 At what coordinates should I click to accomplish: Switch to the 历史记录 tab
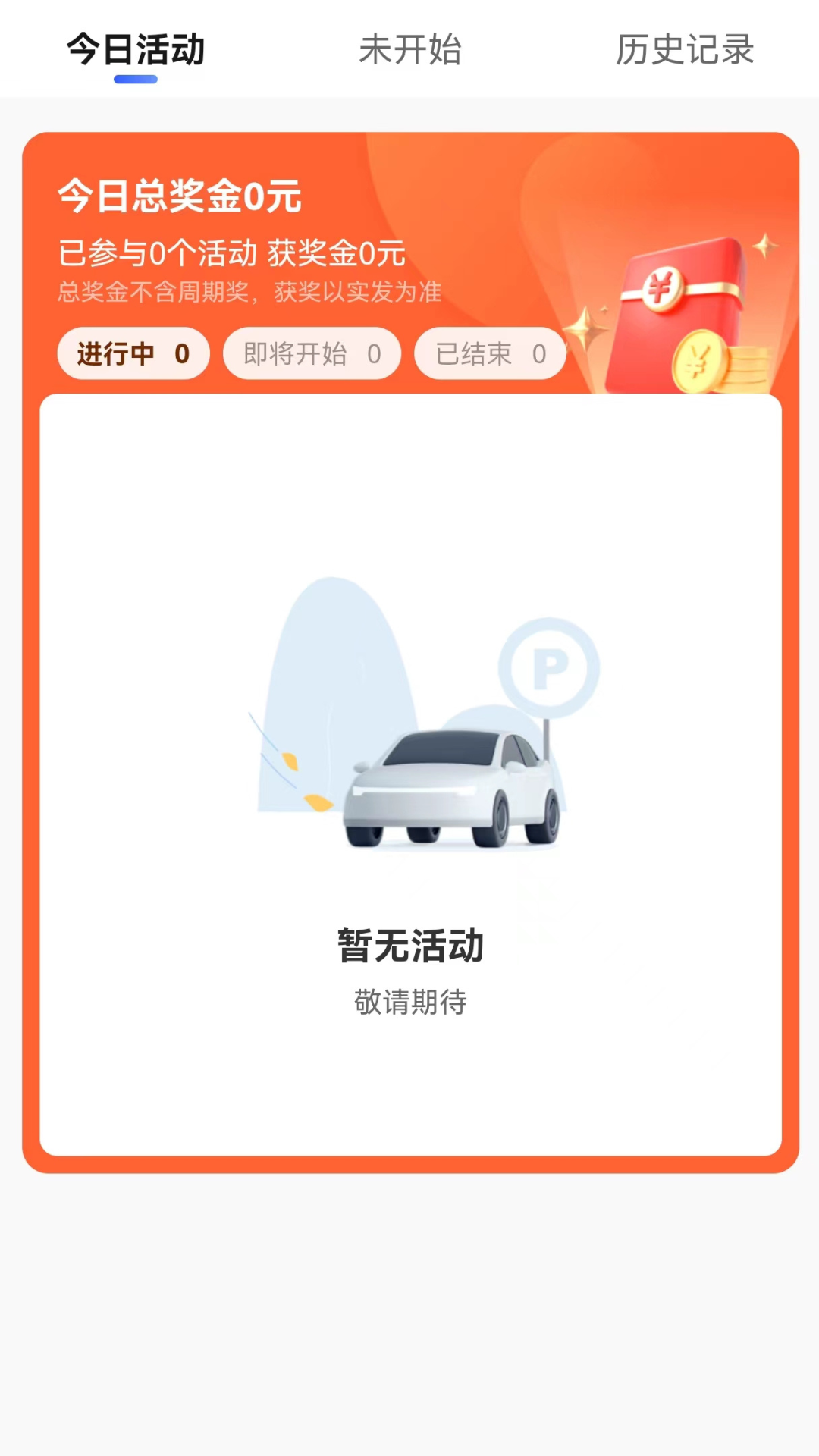684,50
